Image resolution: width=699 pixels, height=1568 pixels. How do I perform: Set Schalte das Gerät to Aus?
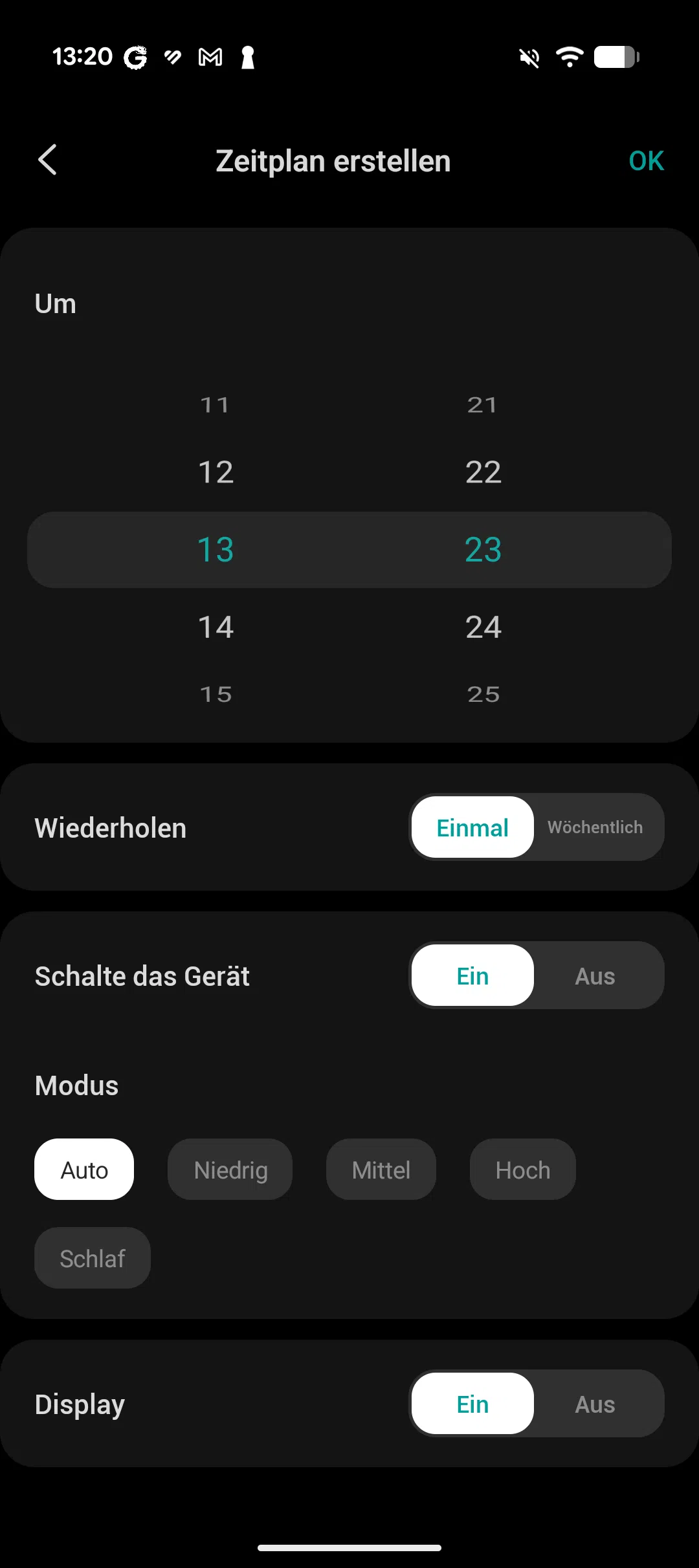pos(595,975)
